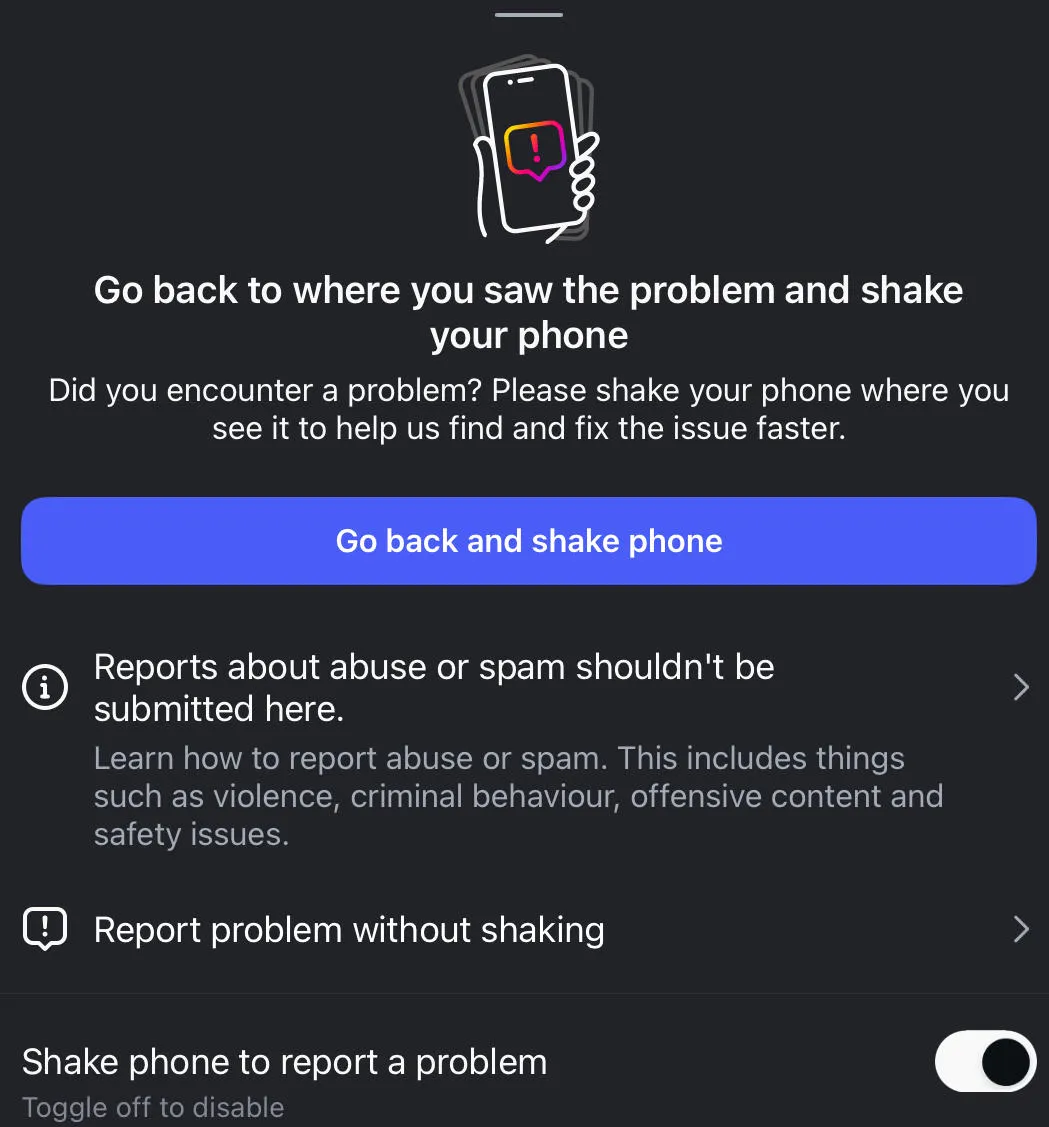
Task: Tap Go back and shake phone button
Action: [528, 541]
